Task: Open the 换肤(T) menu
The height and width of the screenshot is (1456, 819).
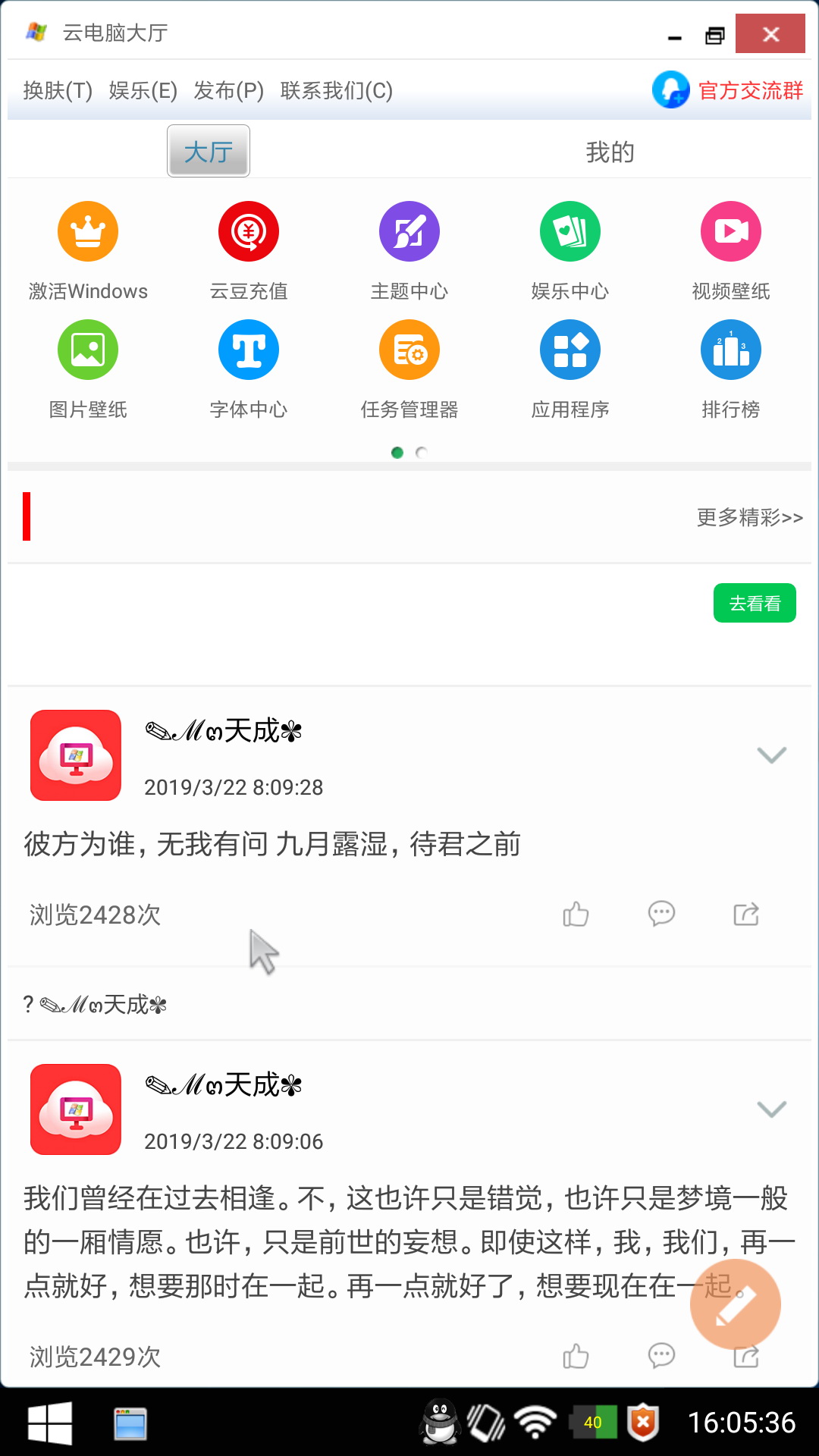Action: point(58,91)
